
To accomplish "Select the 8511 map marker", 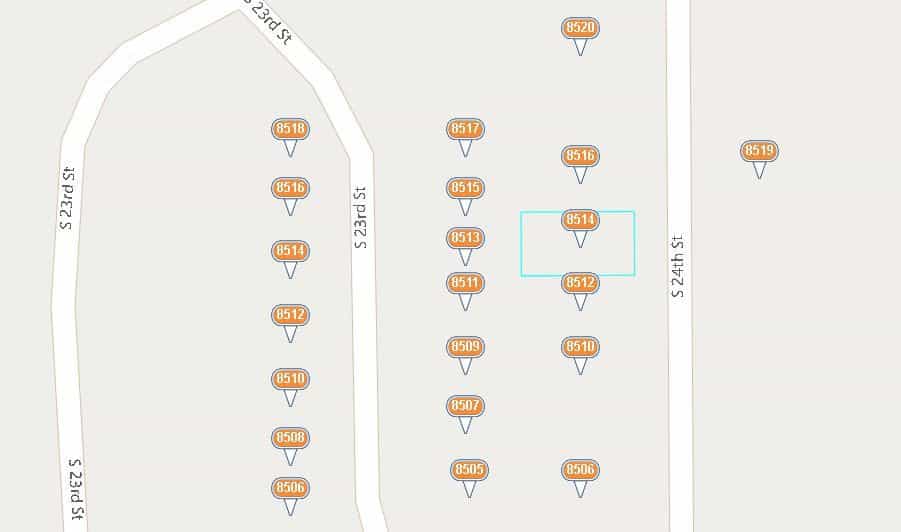I will pyautogui.click(x=465, y=283).
